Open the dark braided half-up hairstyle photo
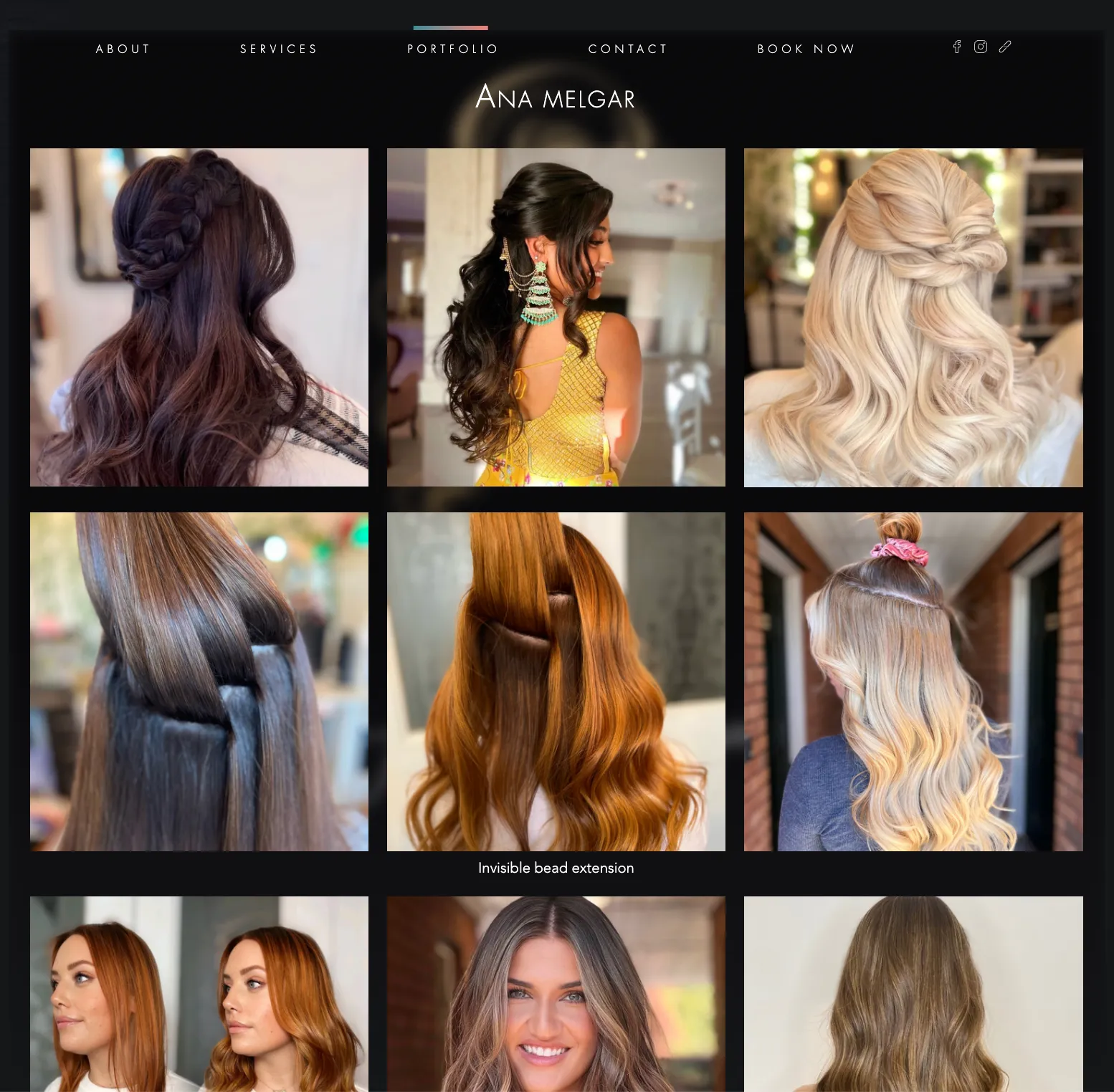 tap(199, 317)
